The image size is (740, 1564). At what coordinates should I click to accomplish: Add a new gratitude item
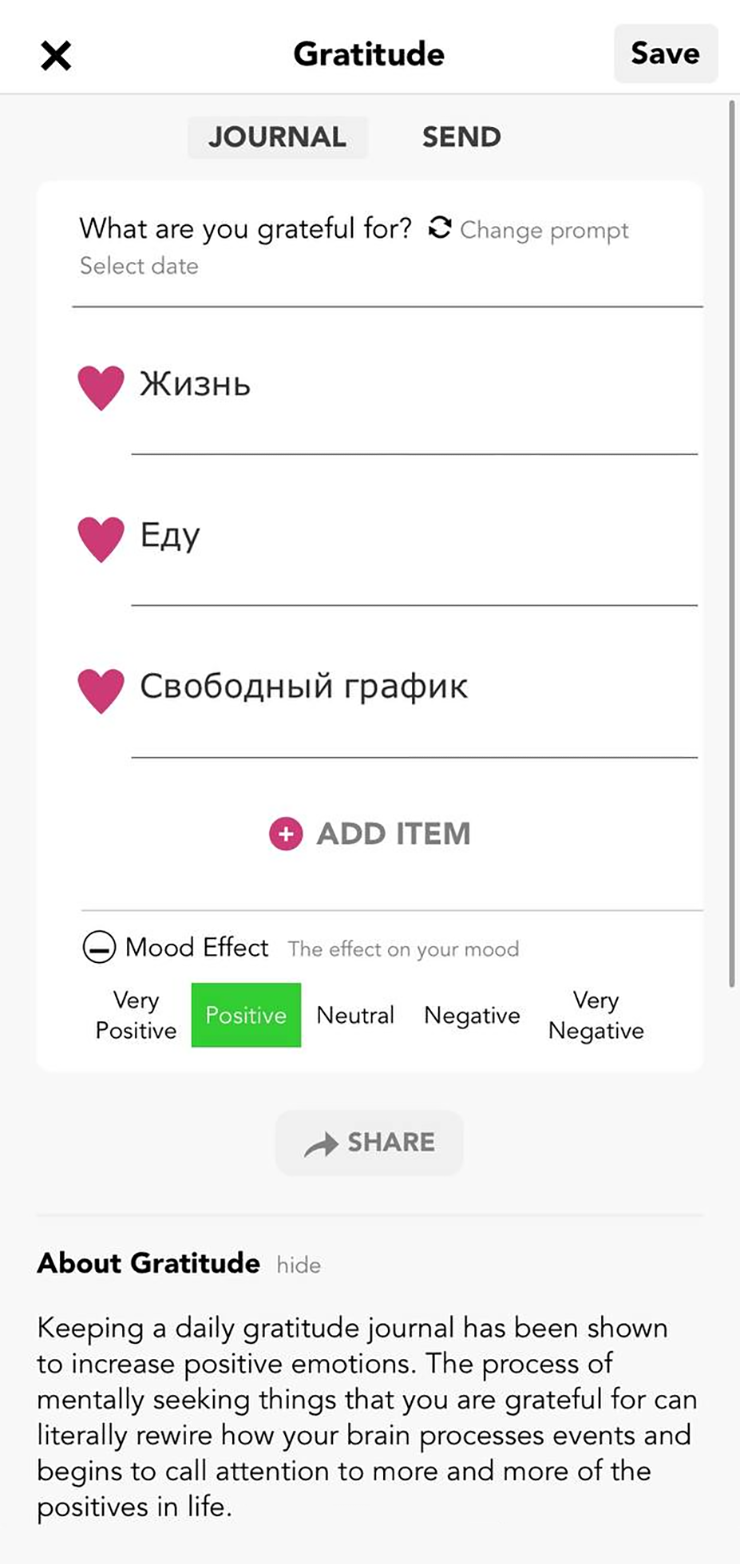click(x=370, y=834)
